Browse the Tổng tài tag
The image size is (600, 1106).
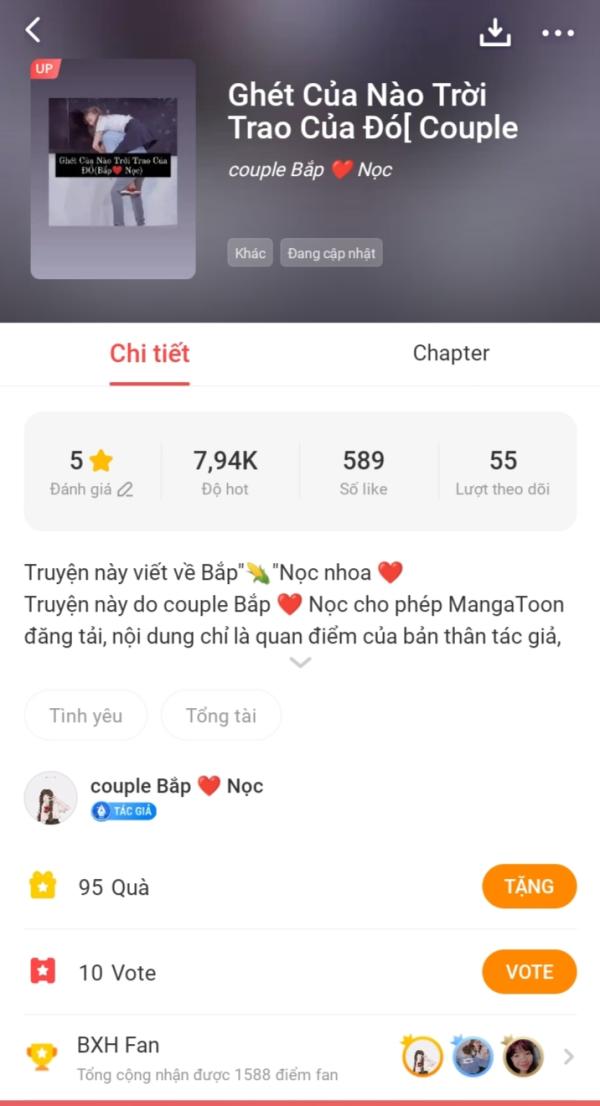[x=221, y=715]
